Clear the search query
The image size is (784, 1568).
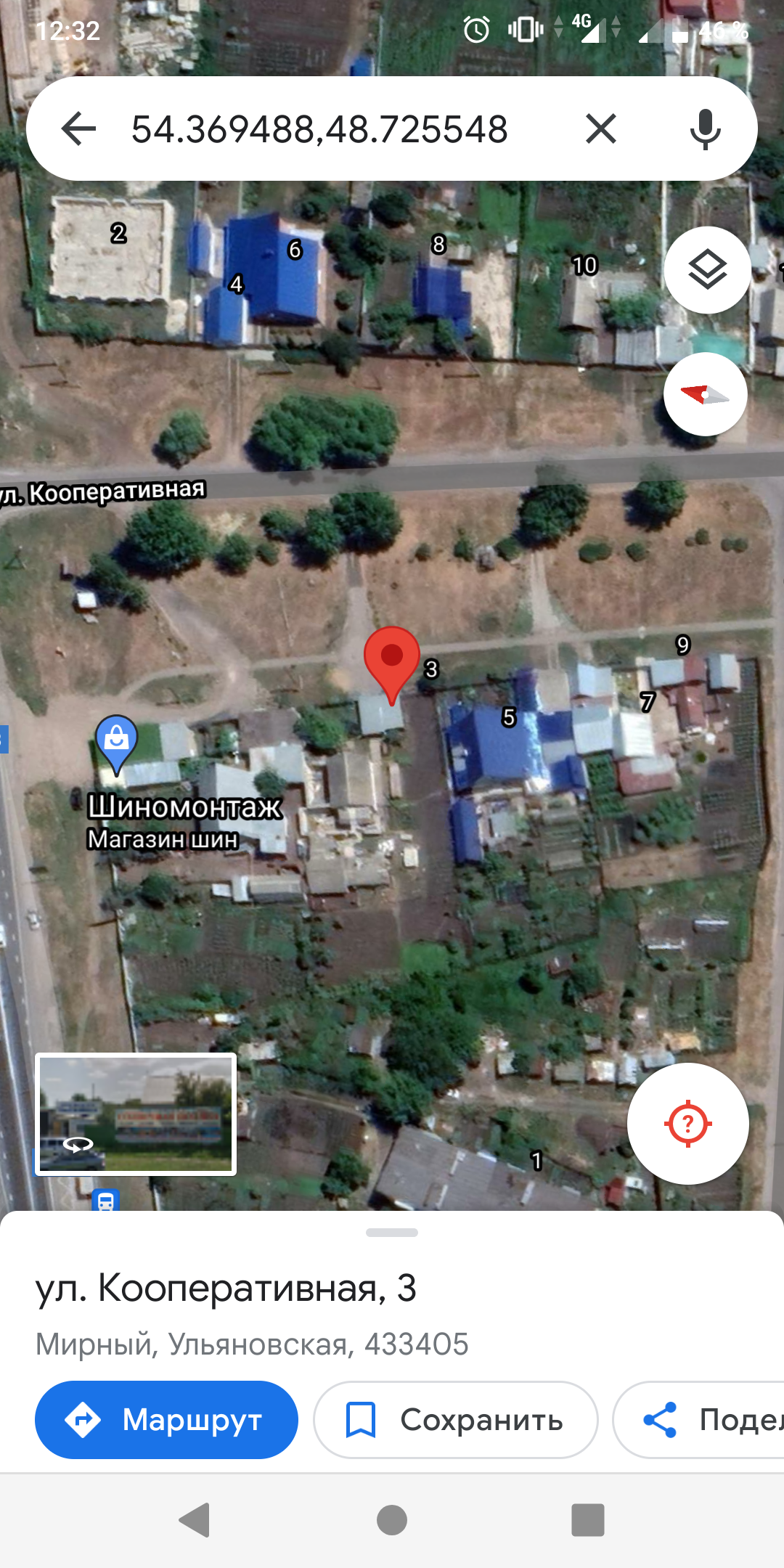[601, 129]
